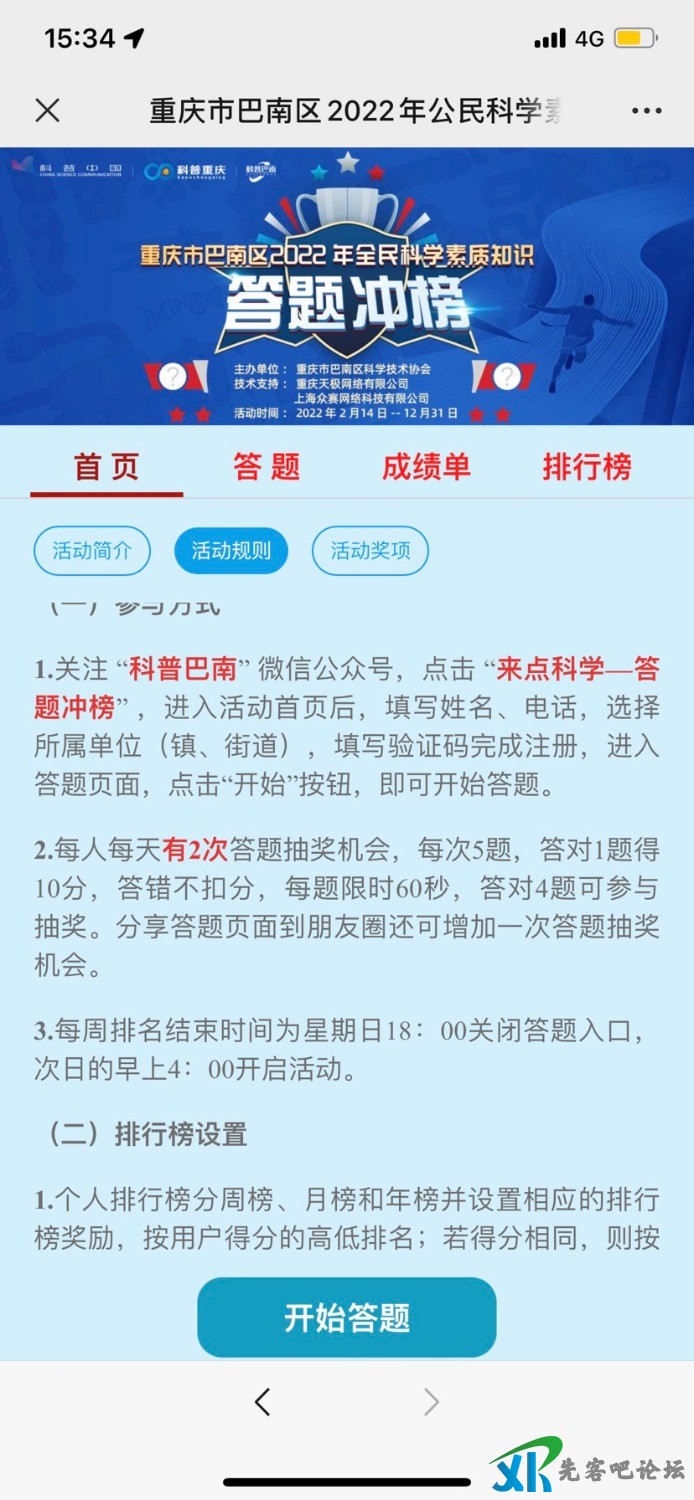Go back with the browser back arrow
Image resolution: width=694 pixels, height=1500 pixels.
262,1402
